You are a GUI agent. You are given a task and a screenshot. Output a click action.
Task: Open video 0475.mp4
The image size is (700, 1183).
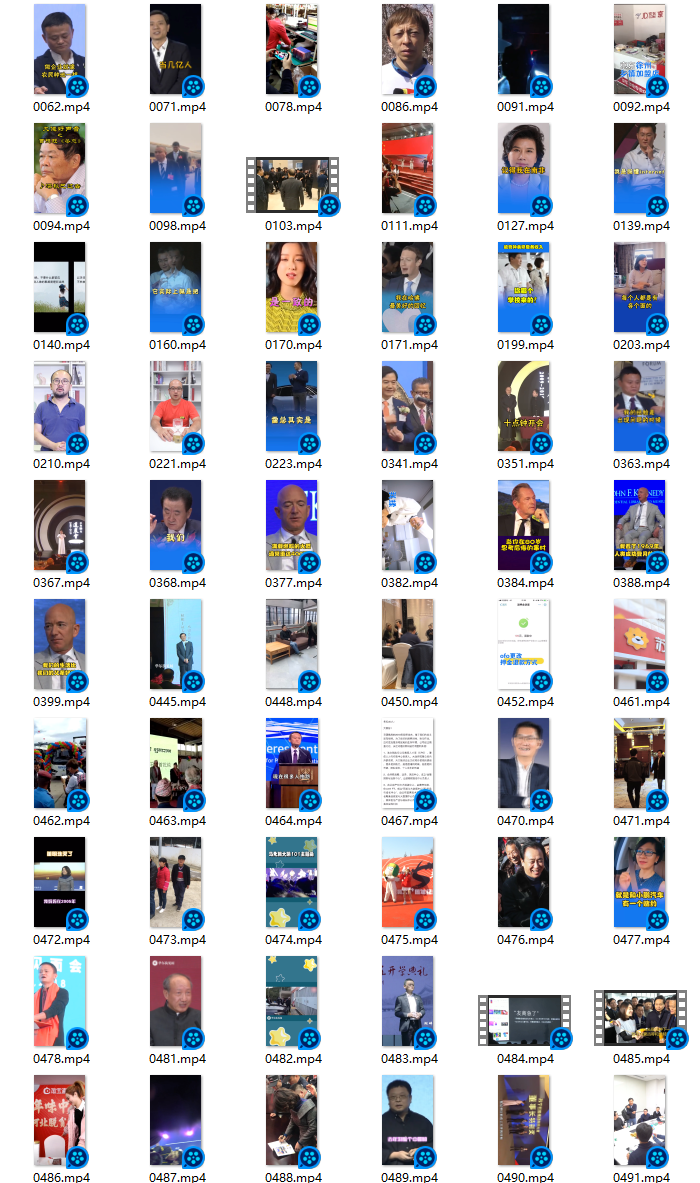[408, 882]
